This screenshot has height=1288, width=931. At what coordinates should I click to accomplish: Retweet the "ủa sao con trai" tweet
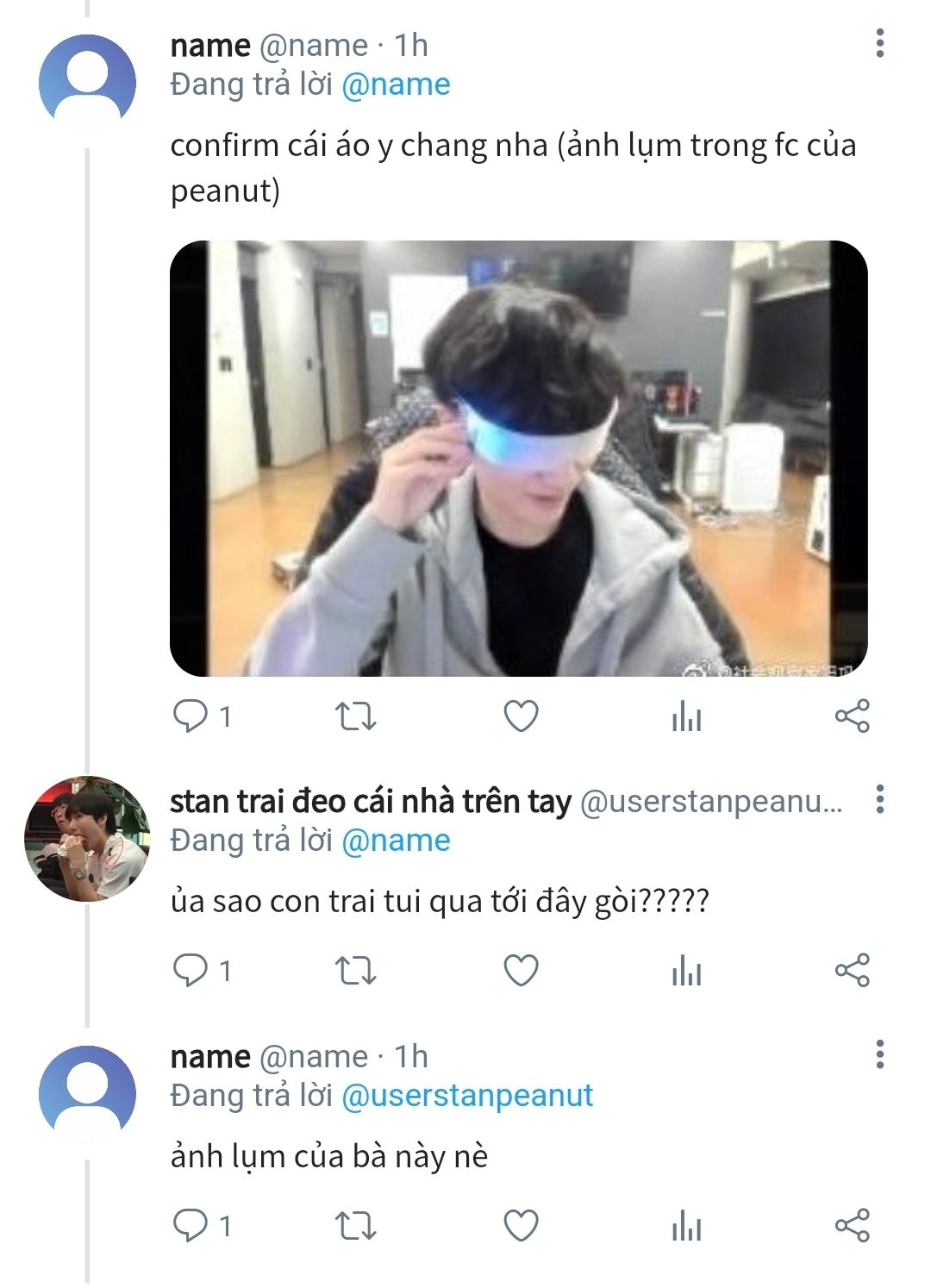355,971
